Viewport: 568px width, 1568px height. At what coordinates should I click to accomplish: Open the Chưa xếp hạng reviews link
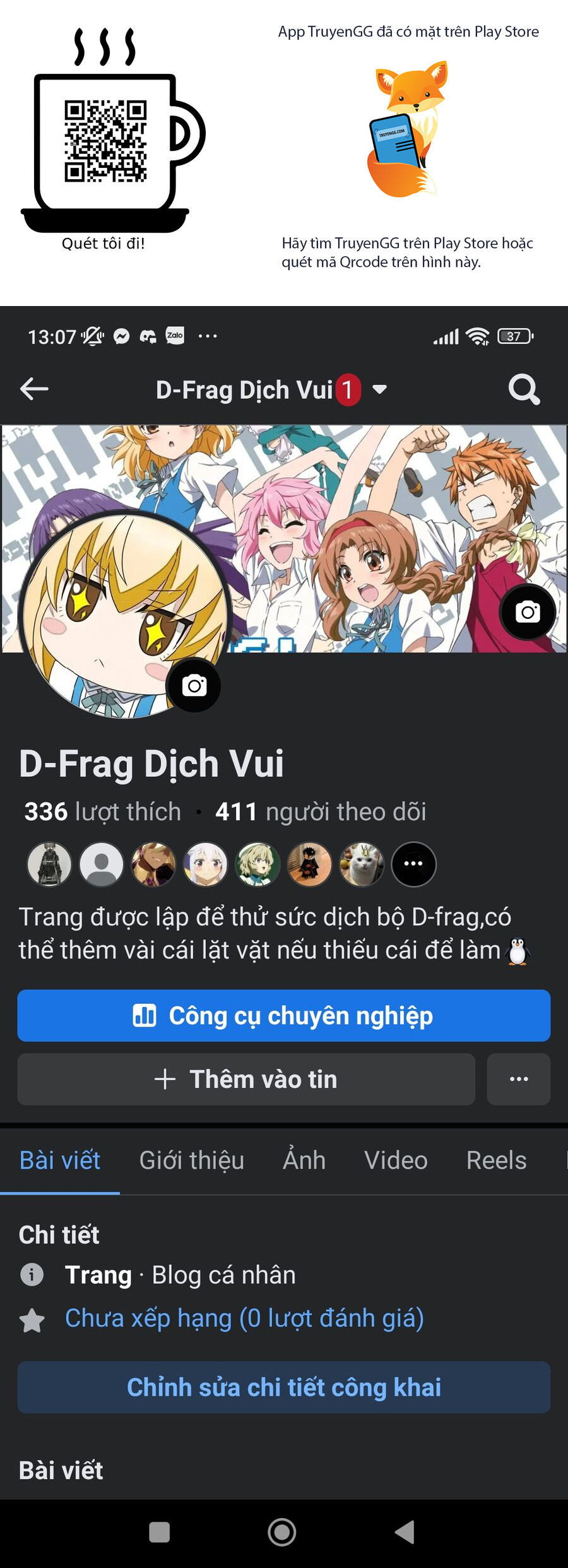pyautogui.click(x=244, y=1318)
